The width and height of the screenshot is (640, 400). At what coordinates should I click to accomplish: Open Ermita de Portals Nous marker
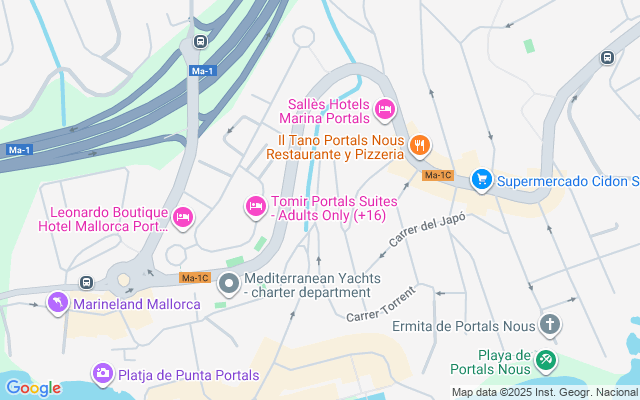click(549, 324)
